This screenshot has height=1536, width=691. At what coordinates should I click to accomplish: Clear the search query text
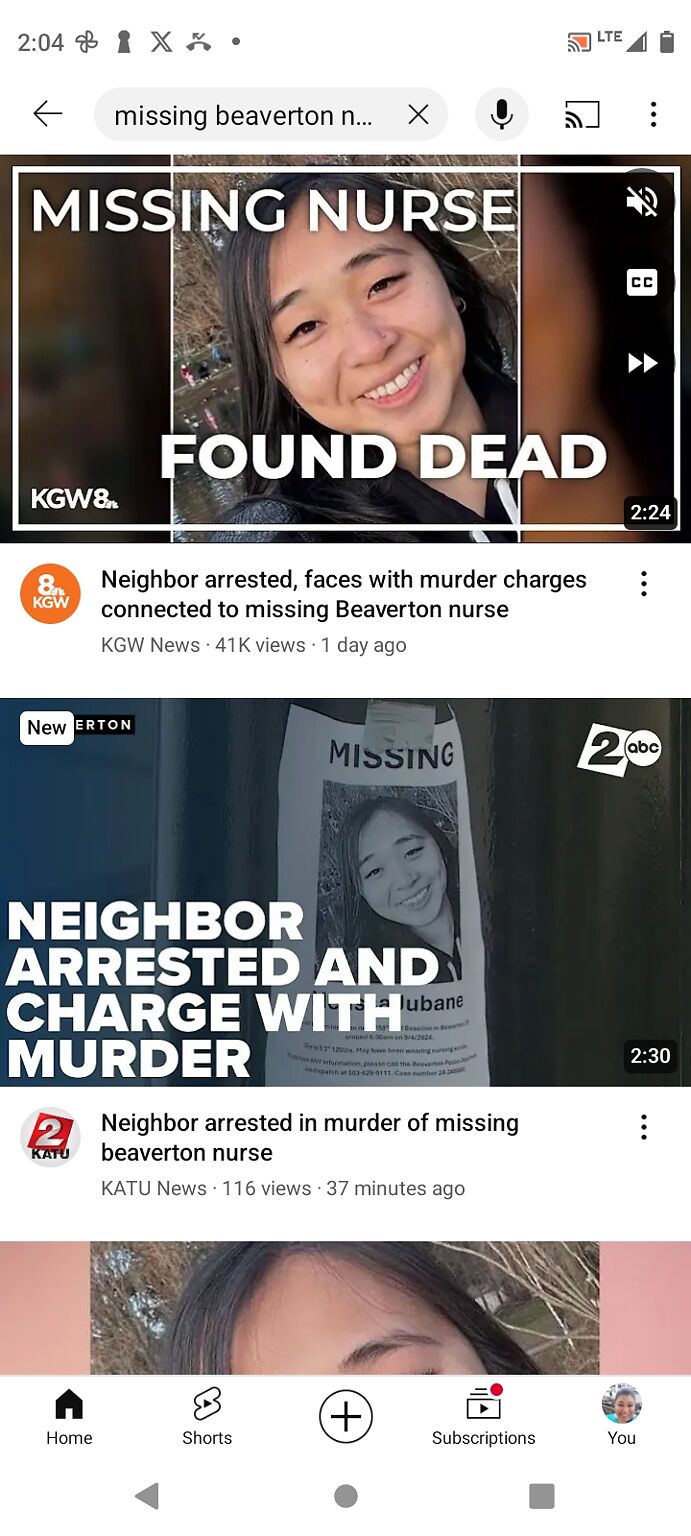(418, 115)
